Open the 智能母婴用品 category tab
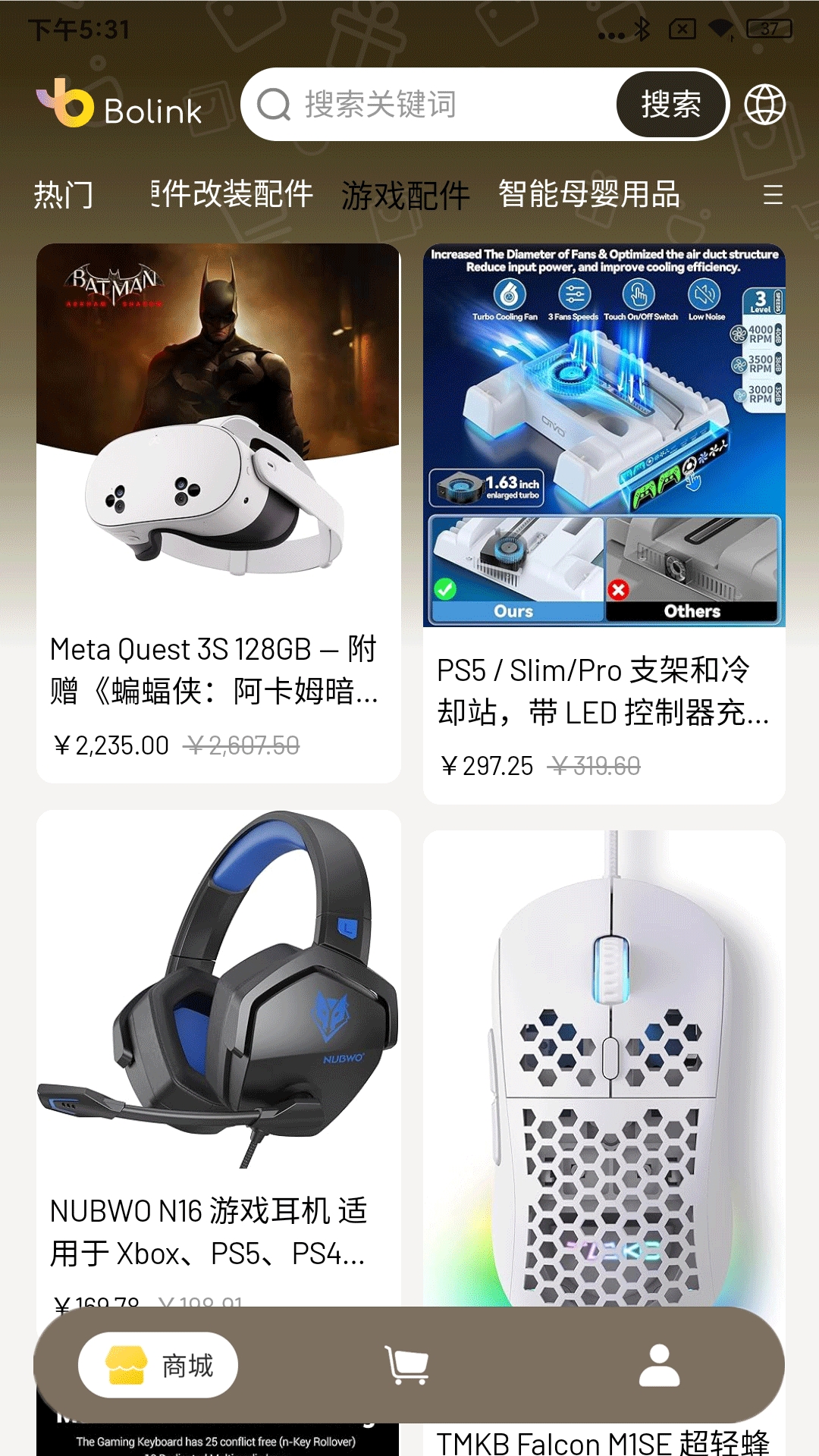Image resolution: width=819 pixels, height=1456 pixels. pos(588,195)
